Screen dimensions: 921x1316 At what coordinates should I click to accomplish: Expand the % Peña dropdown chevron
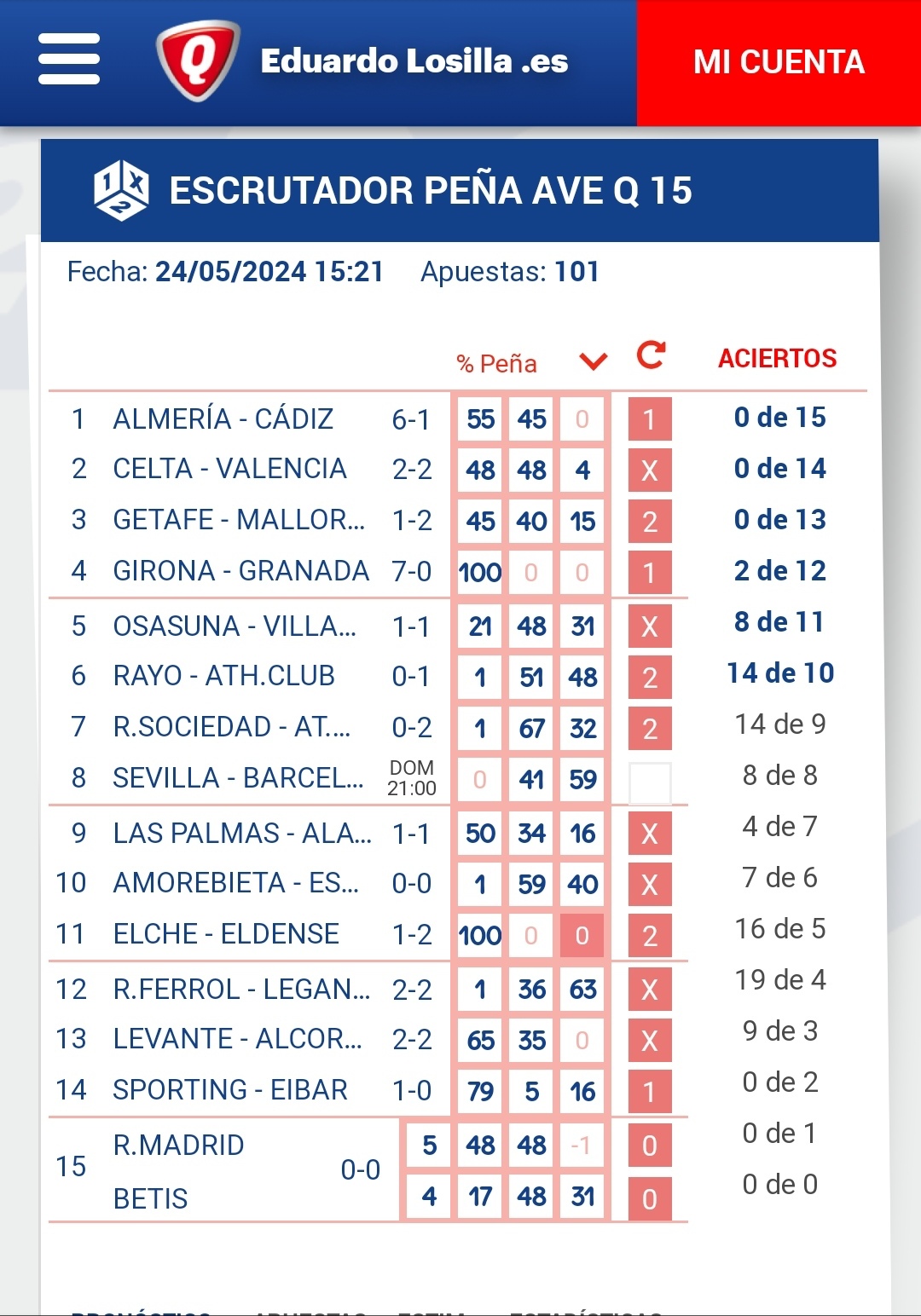pos(593,361)
